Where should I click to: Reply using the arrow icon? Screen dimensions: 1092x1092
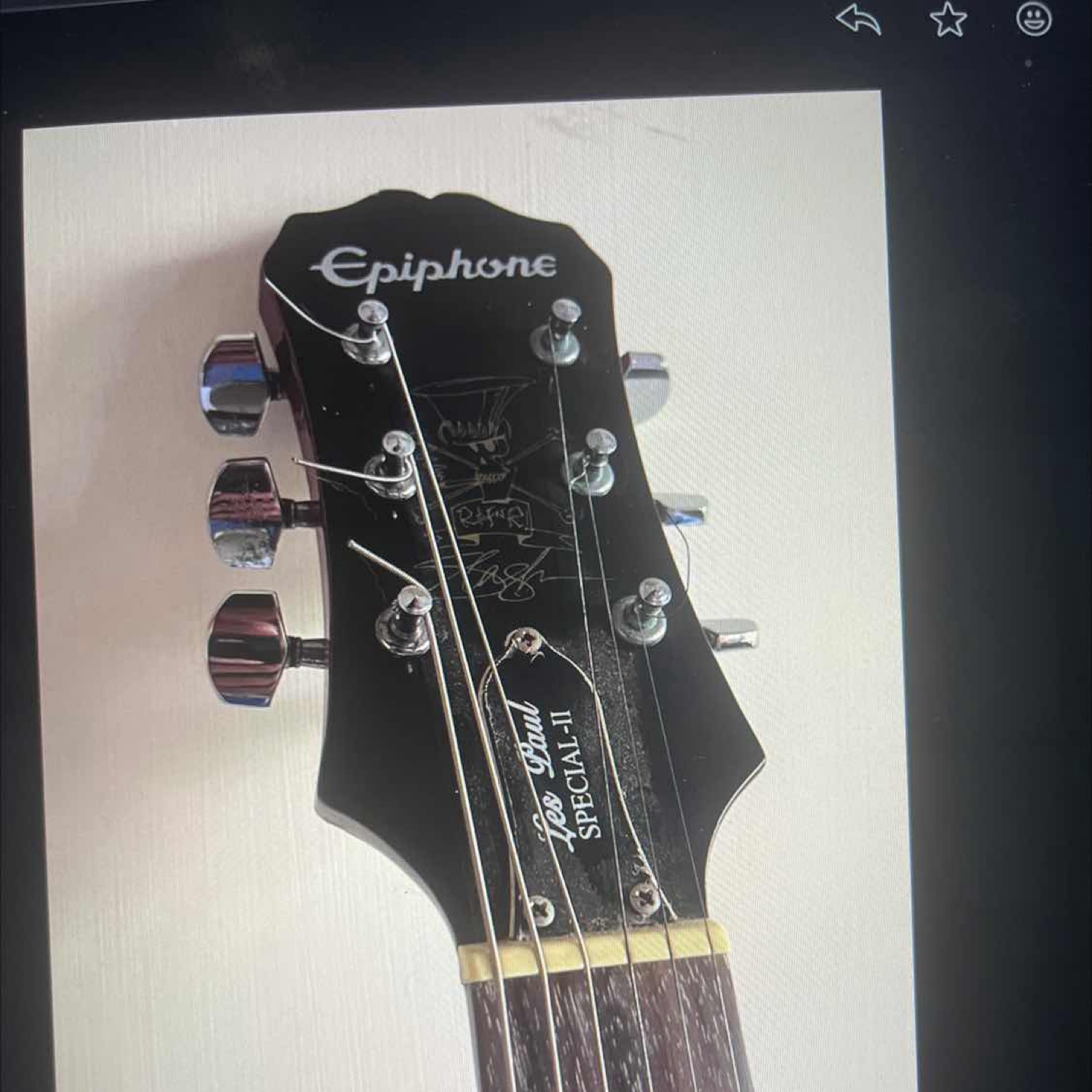859,20
